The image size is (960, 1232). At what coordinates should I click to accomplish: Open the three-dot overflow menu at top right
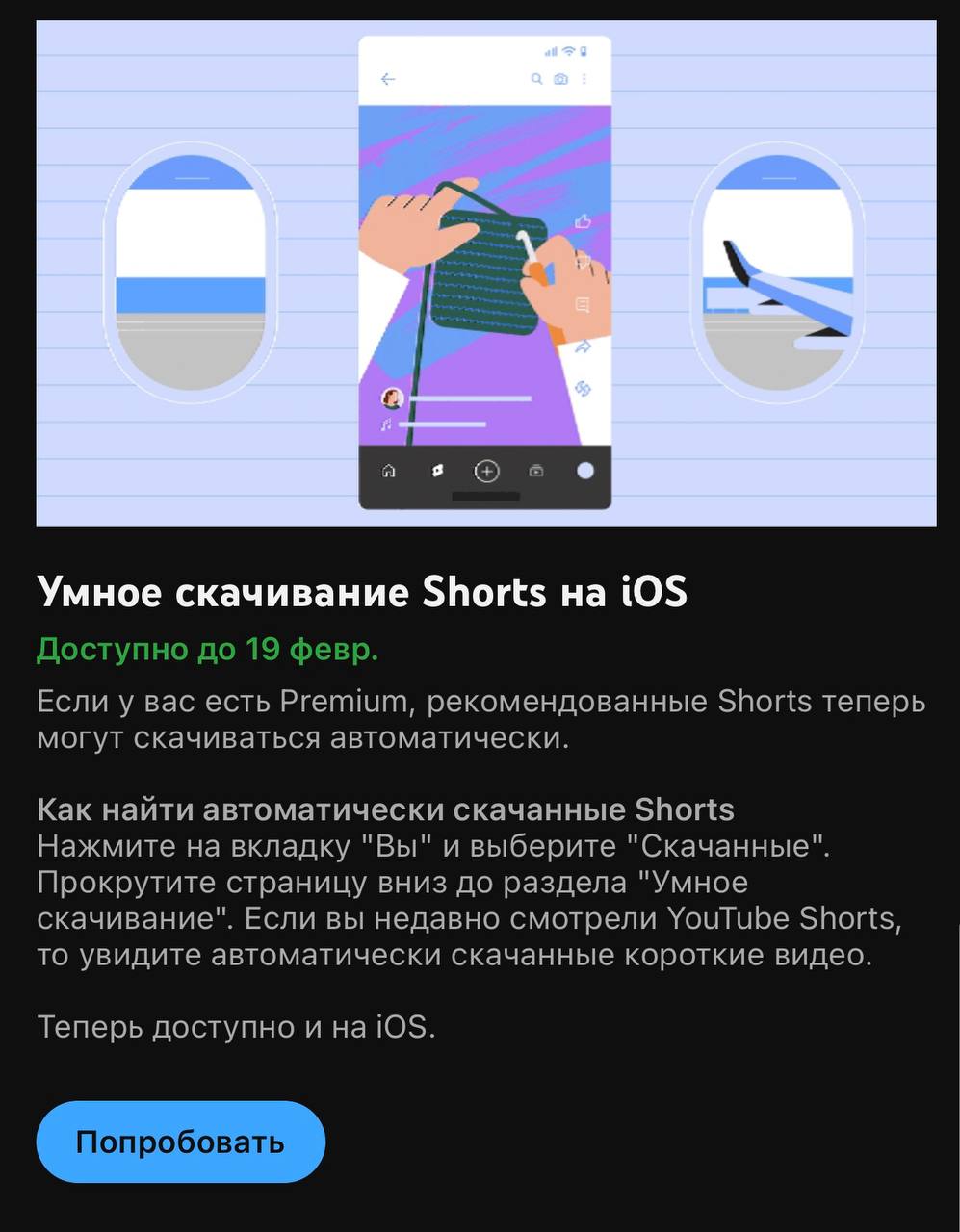[584, 79]
